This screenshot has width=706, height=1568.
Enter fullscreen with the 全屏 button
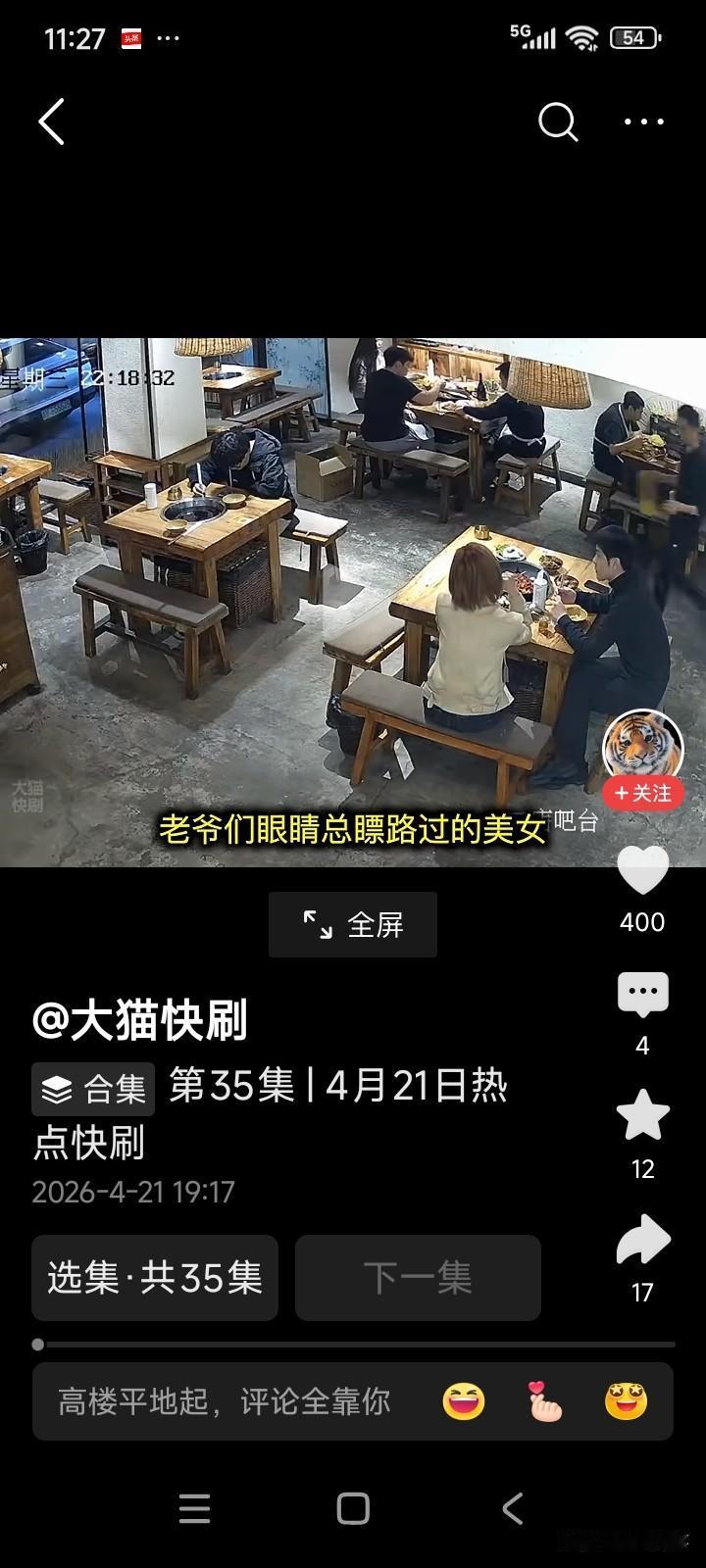[352, 923]
